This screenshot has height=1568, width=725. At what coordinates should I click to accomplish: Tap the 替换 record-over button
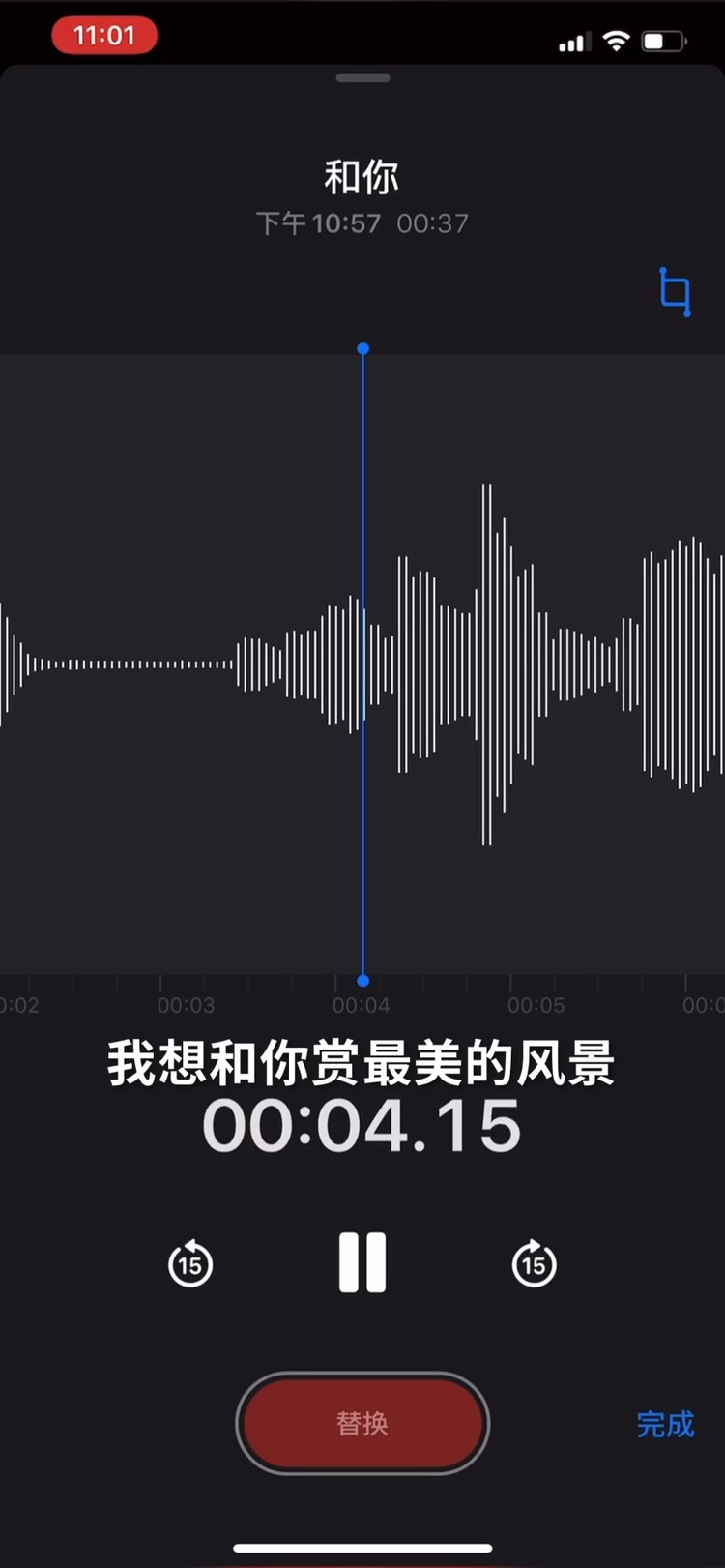362,1424
